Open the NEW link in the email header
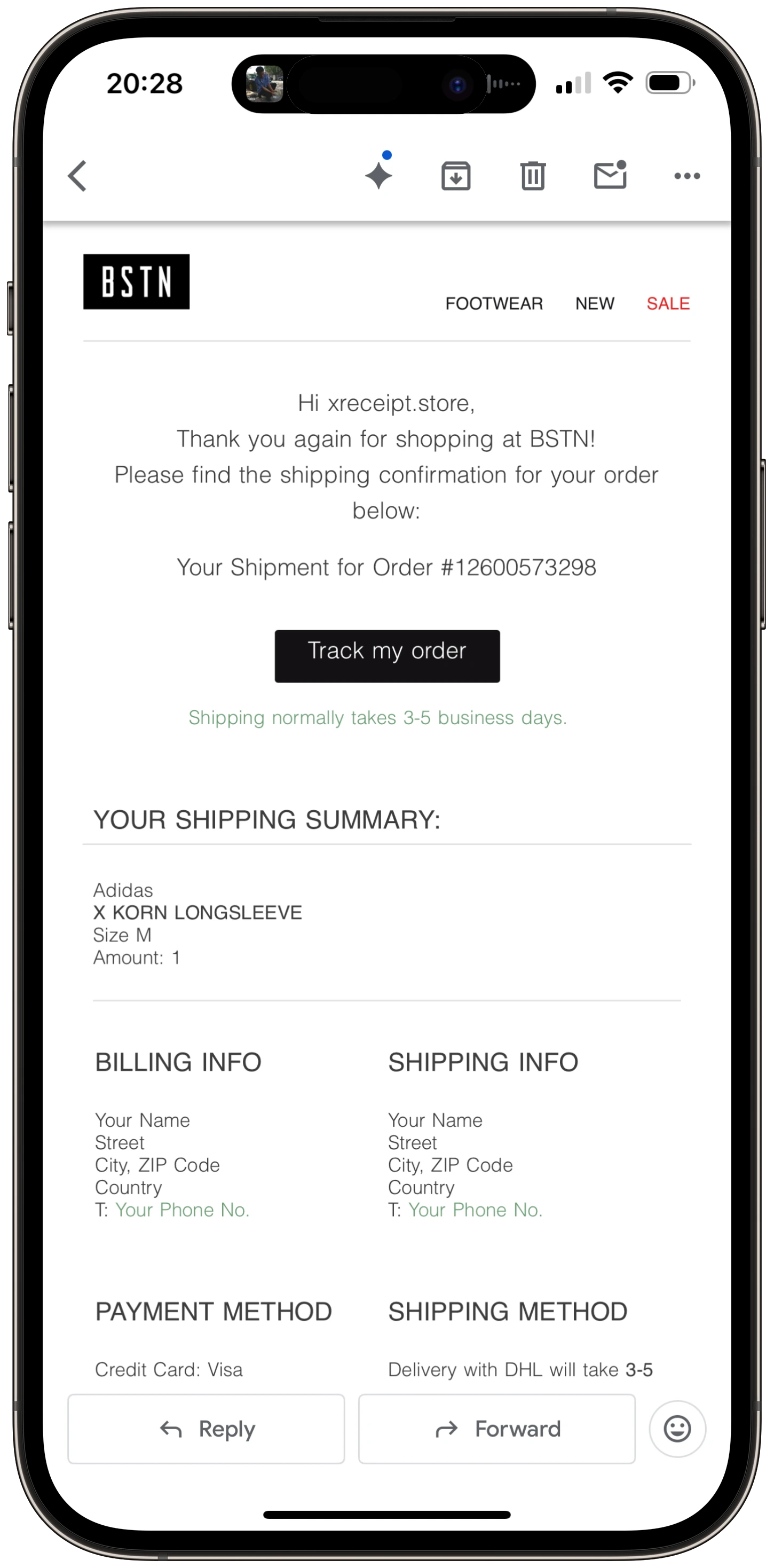The width and height of the screenshot is (774, 1568). 595,303
